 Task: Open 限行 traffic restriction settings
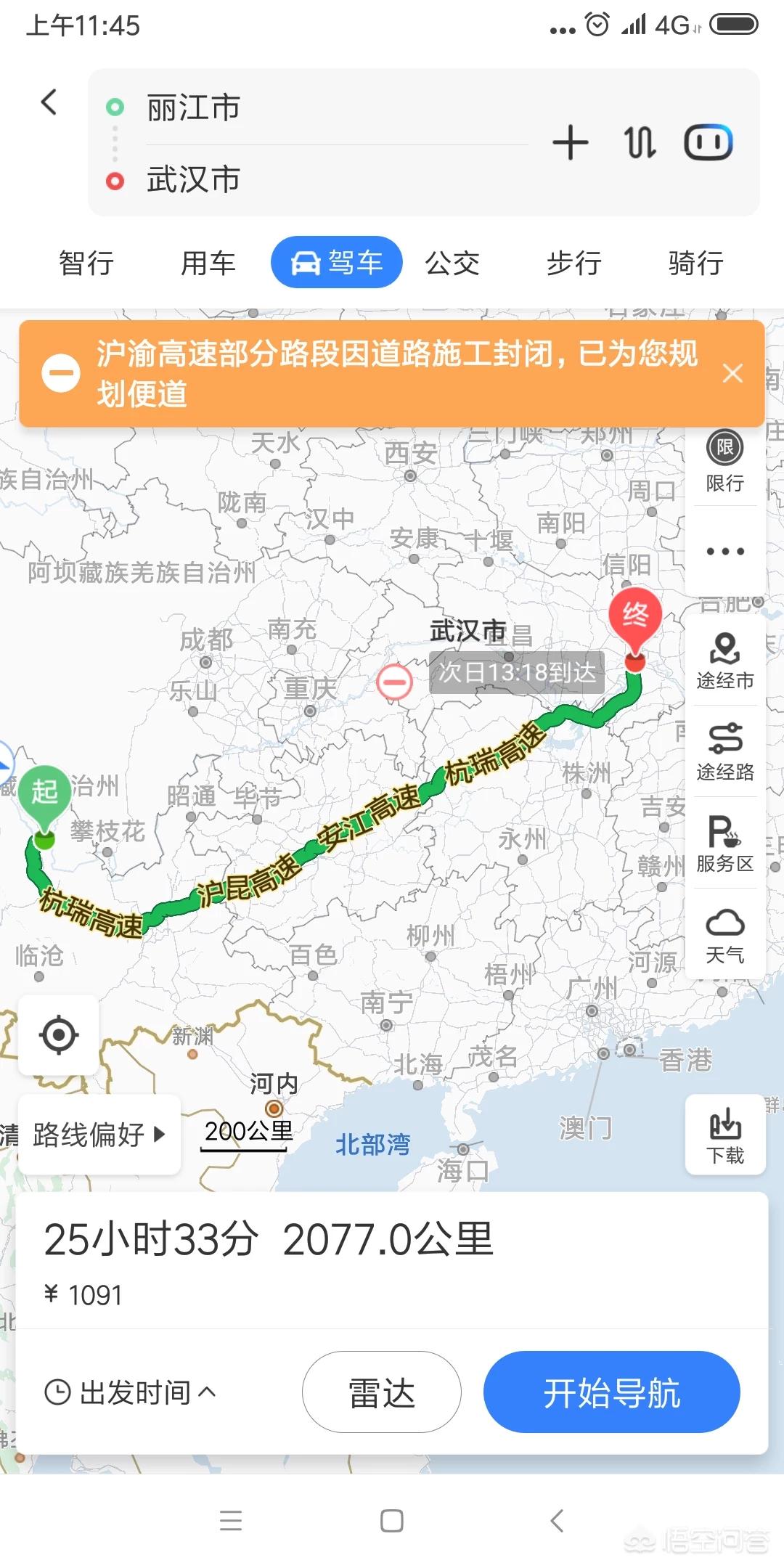pyautogui.click(x=724, y=462)
